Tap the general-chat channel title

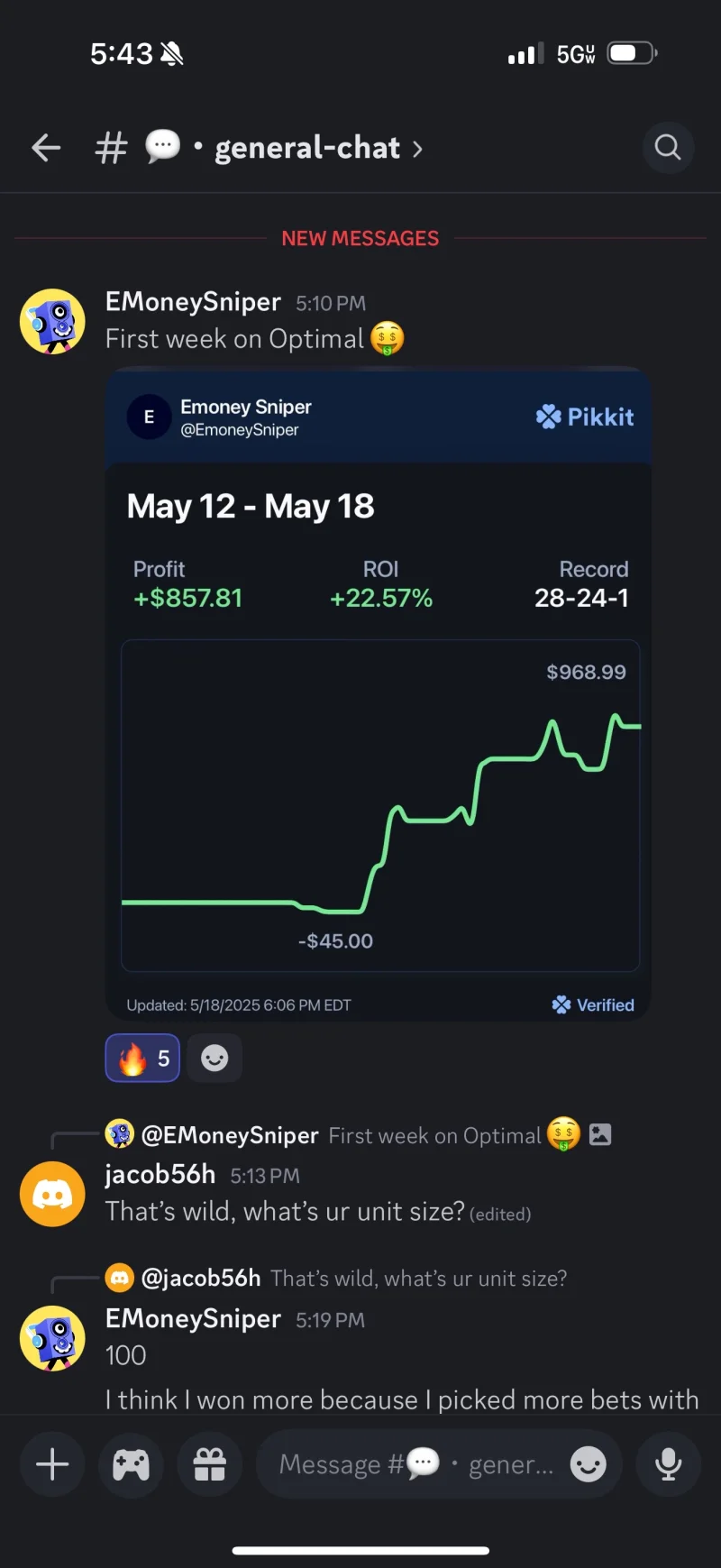tap(306, 148)
